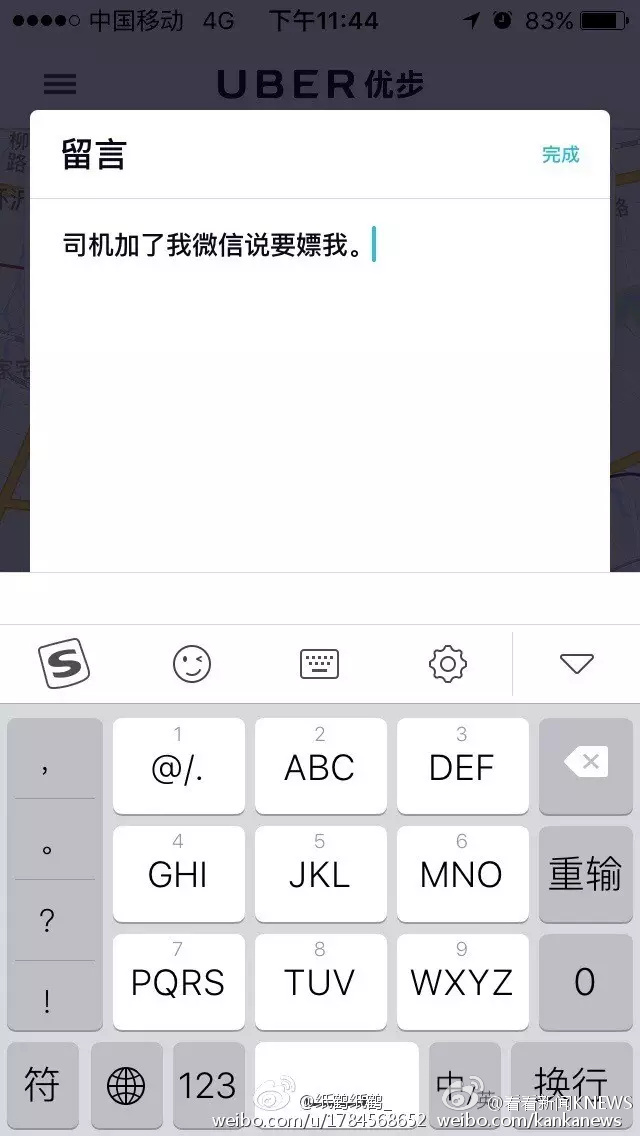Image resolution: width=640 pixels, height=1136 pixels.
Task: Switch the keyboard layout
Action: pos(320,663)
